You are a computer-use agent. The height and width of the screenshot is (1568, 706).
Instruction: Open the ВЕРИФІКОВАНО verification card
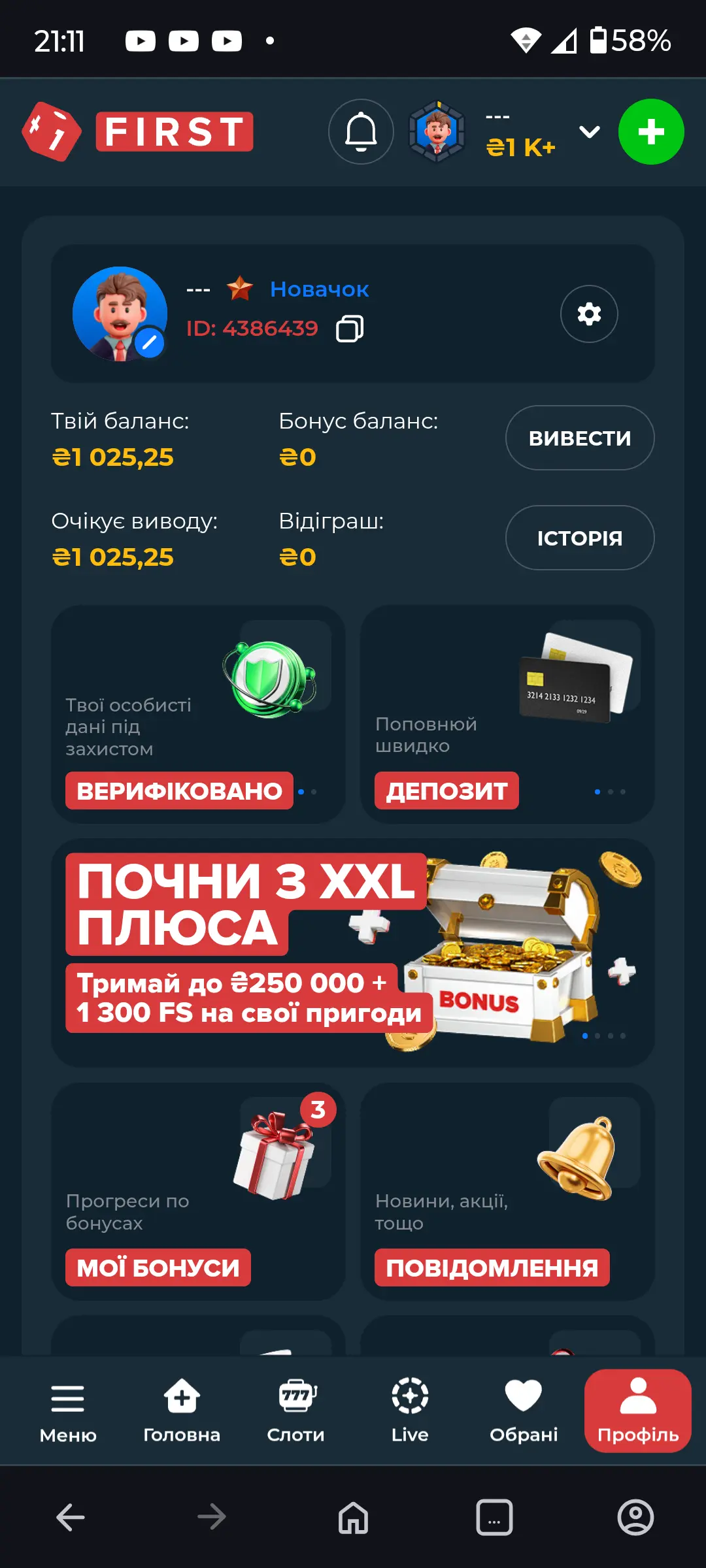pos(179,791)
